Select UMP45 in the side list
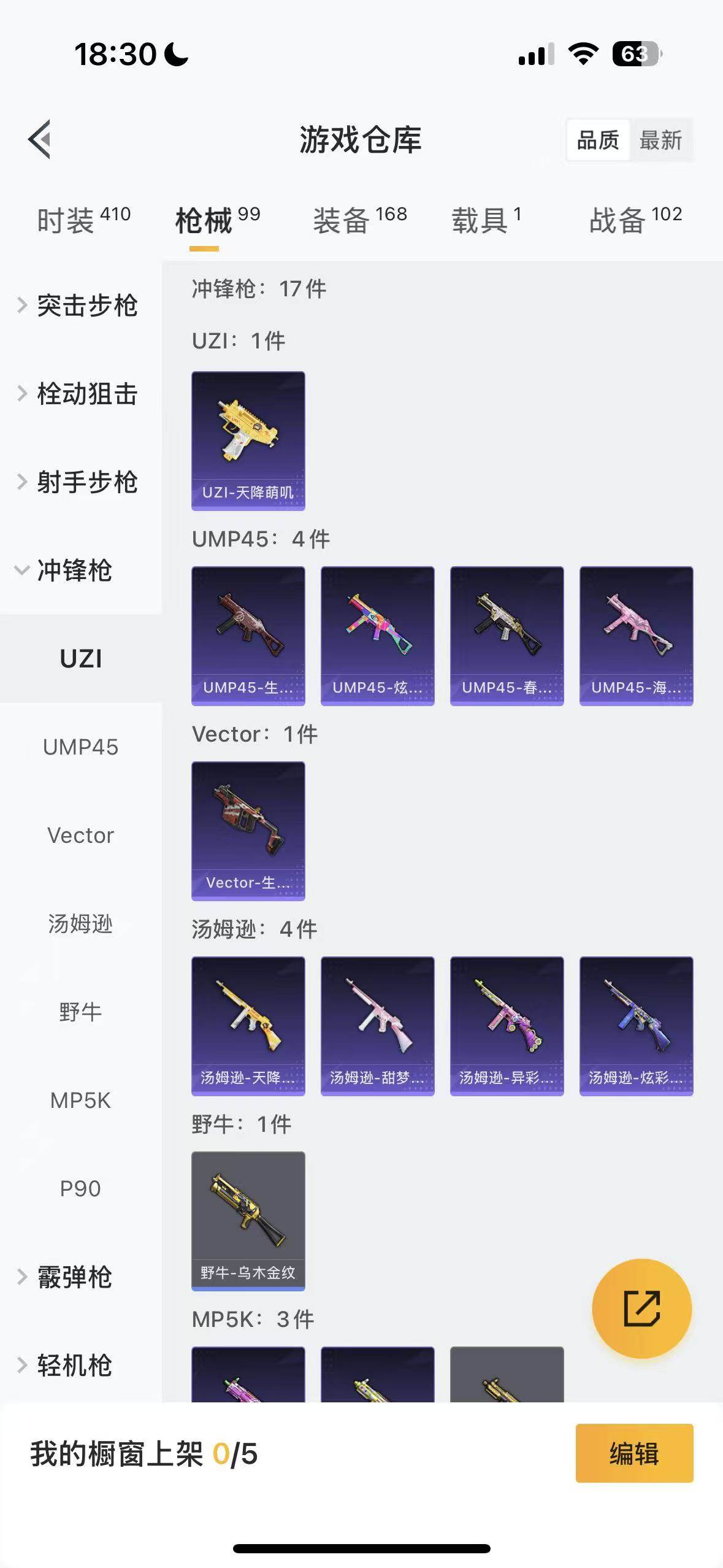Screen dimensions: 723x1568 [x=80, y=747]
